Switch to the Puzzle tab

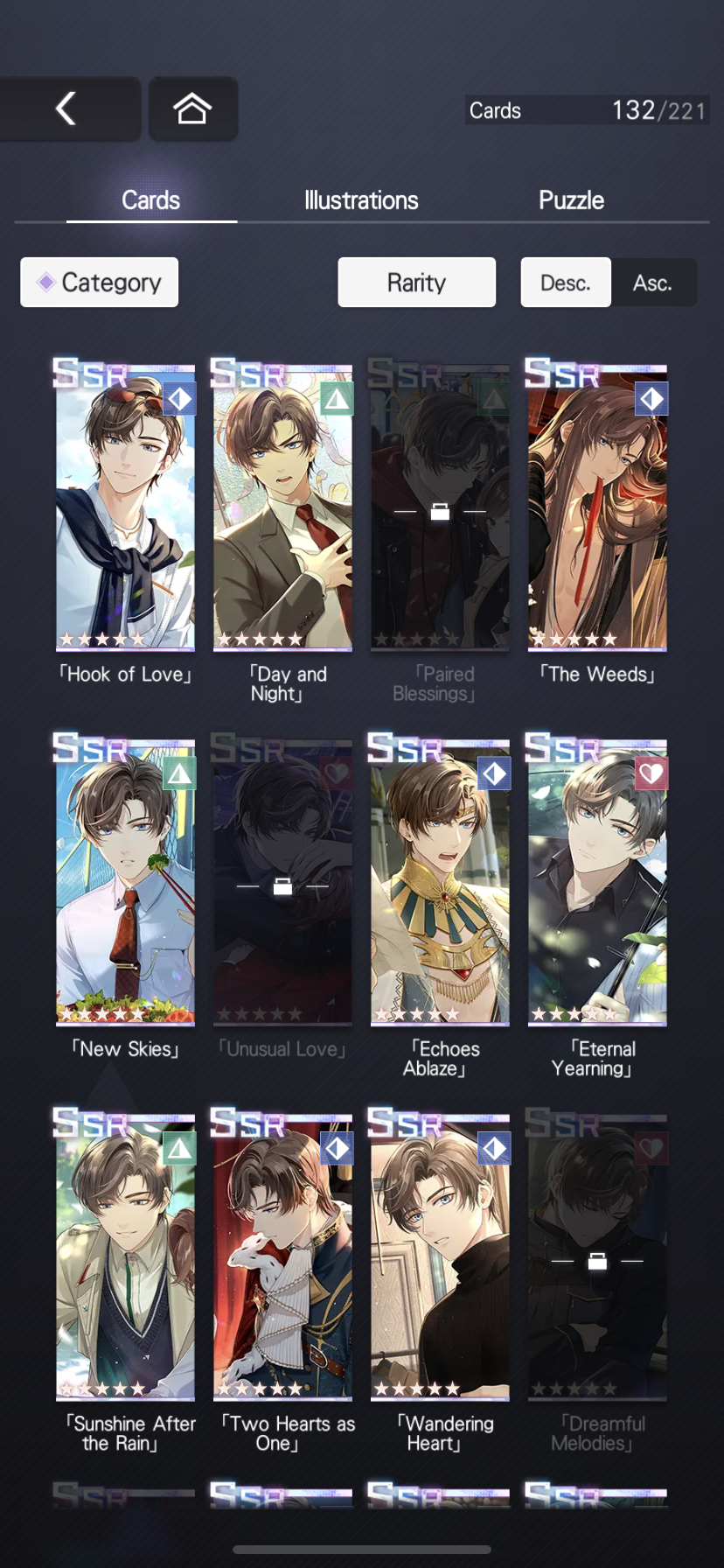571,200
